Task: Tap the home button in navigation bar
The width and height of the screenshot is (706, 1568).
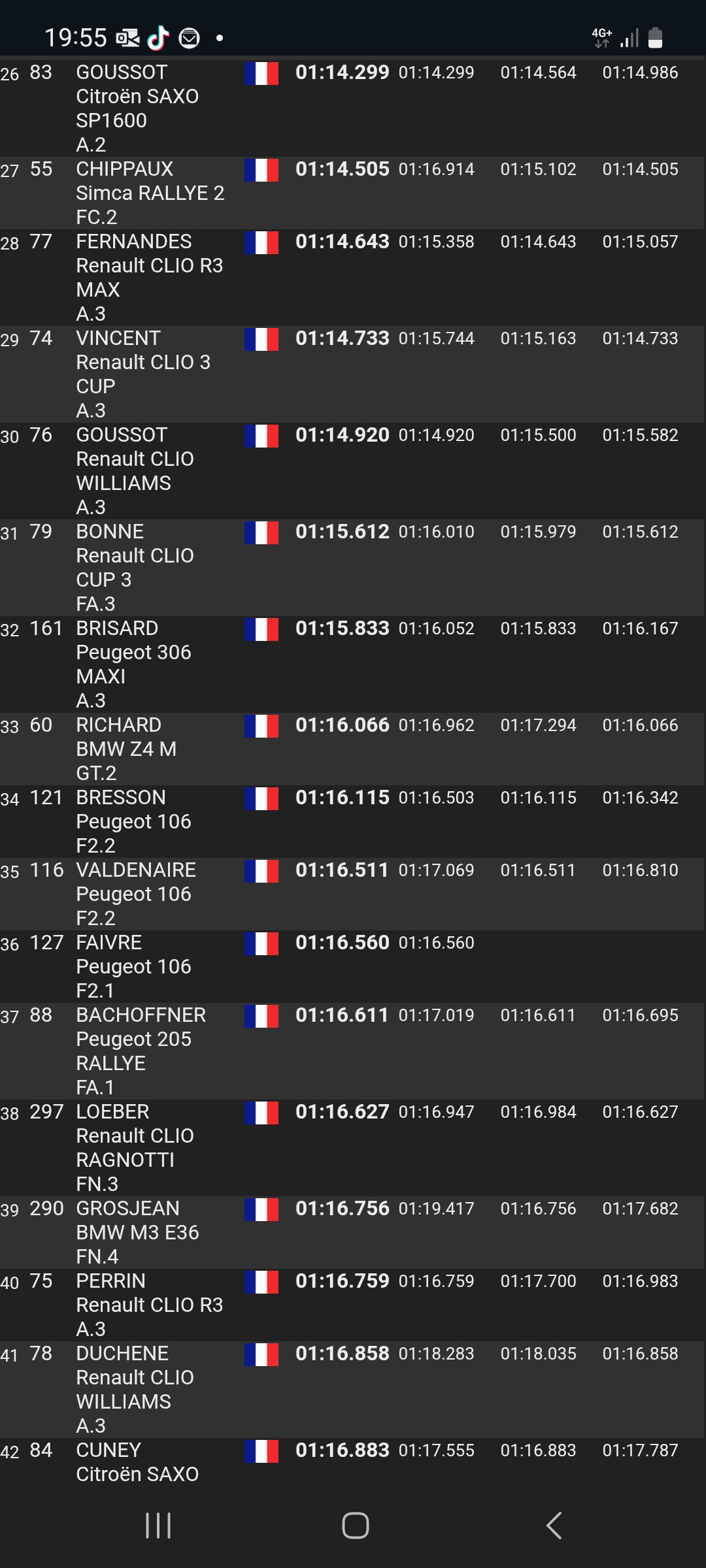Action: (x=355, y=1526)
